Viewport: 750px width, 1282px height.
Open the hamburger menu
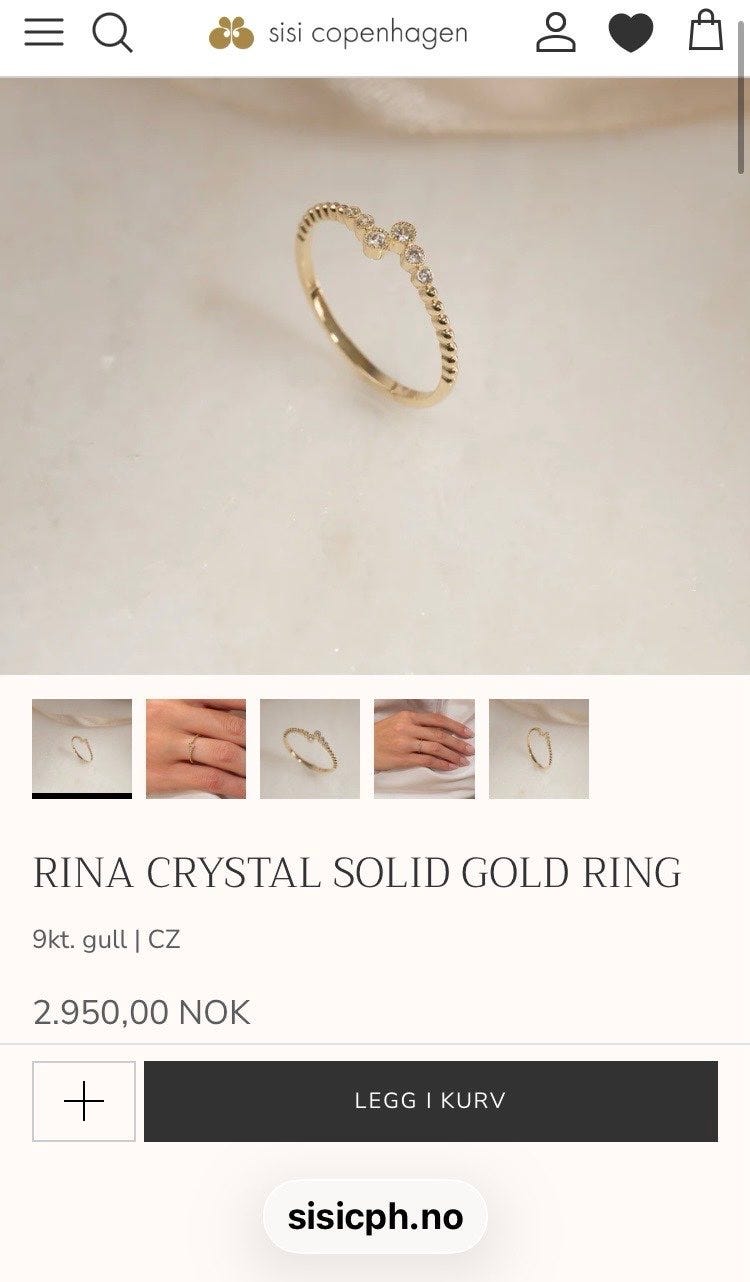pyautogui.click(x=44, y=33)
